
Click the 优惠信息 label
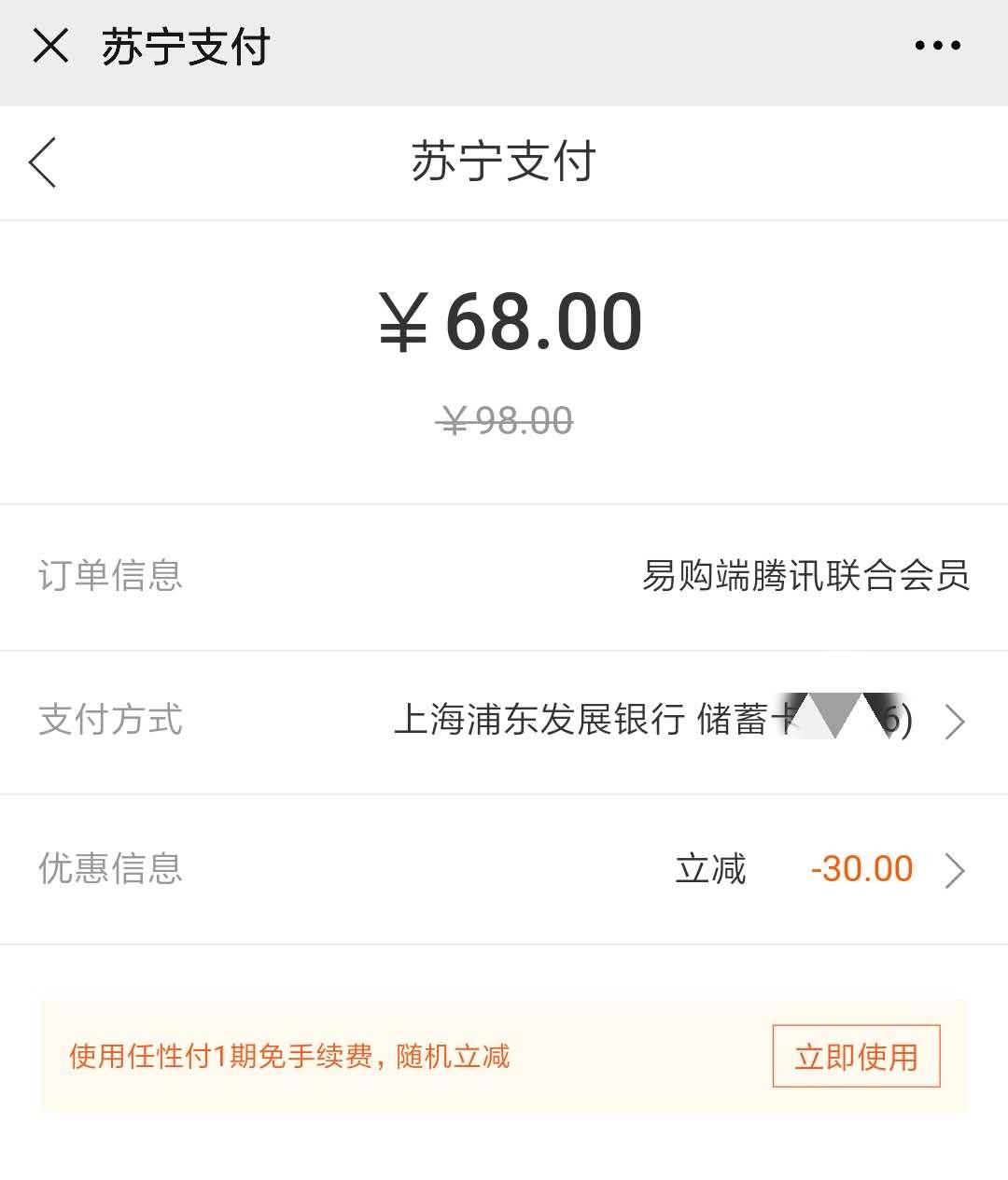(110, 869)
